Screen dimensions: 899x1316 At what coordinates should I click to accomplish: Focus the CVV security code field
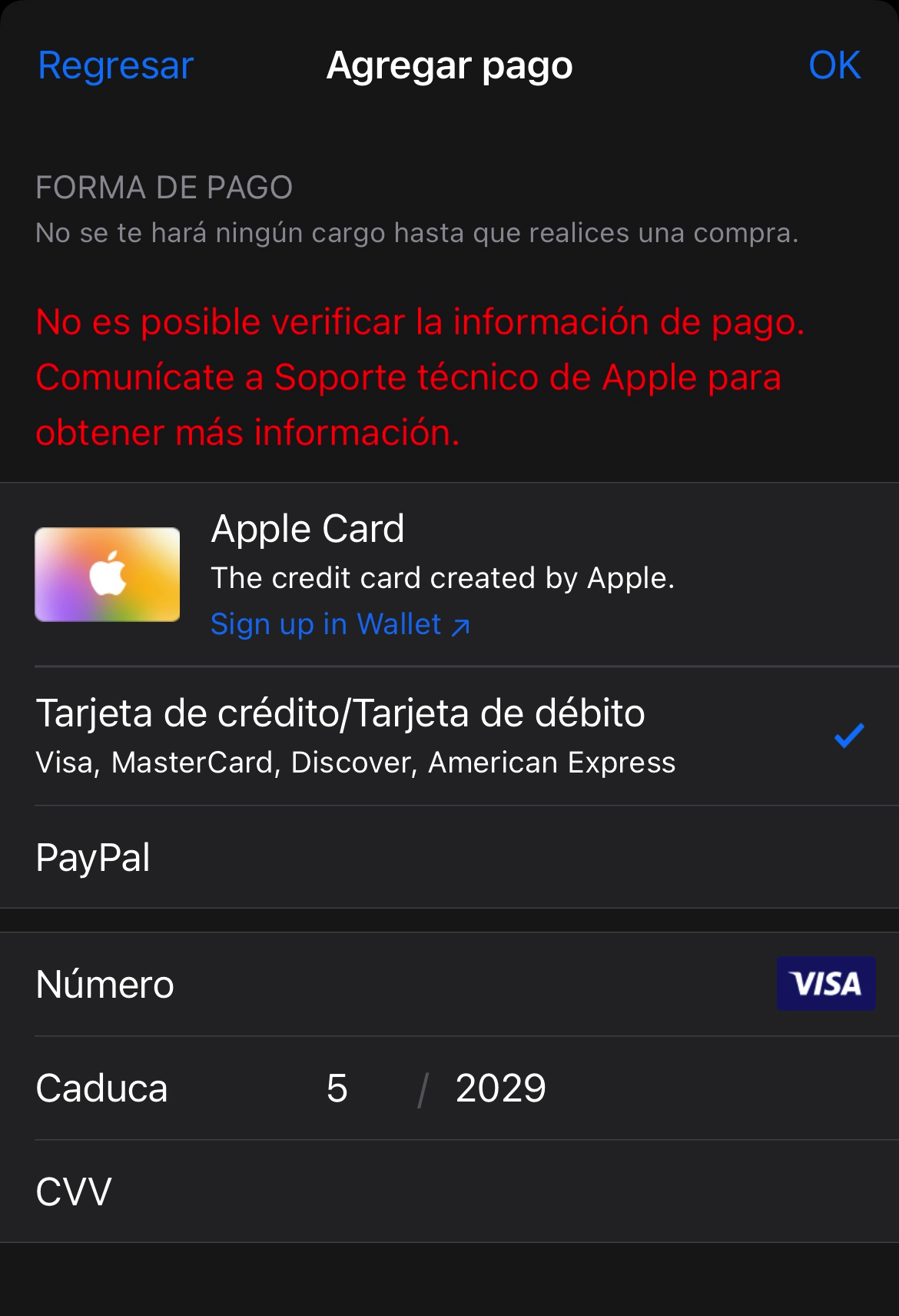461,1191
